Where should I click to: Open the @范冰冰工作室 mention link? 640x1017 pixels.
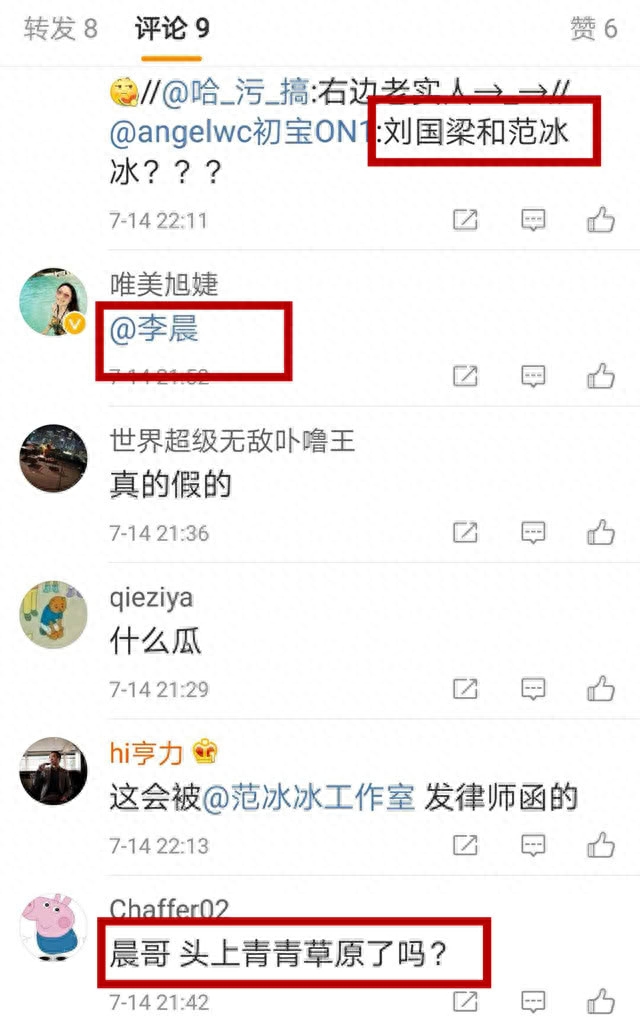(x=310, y=797)
